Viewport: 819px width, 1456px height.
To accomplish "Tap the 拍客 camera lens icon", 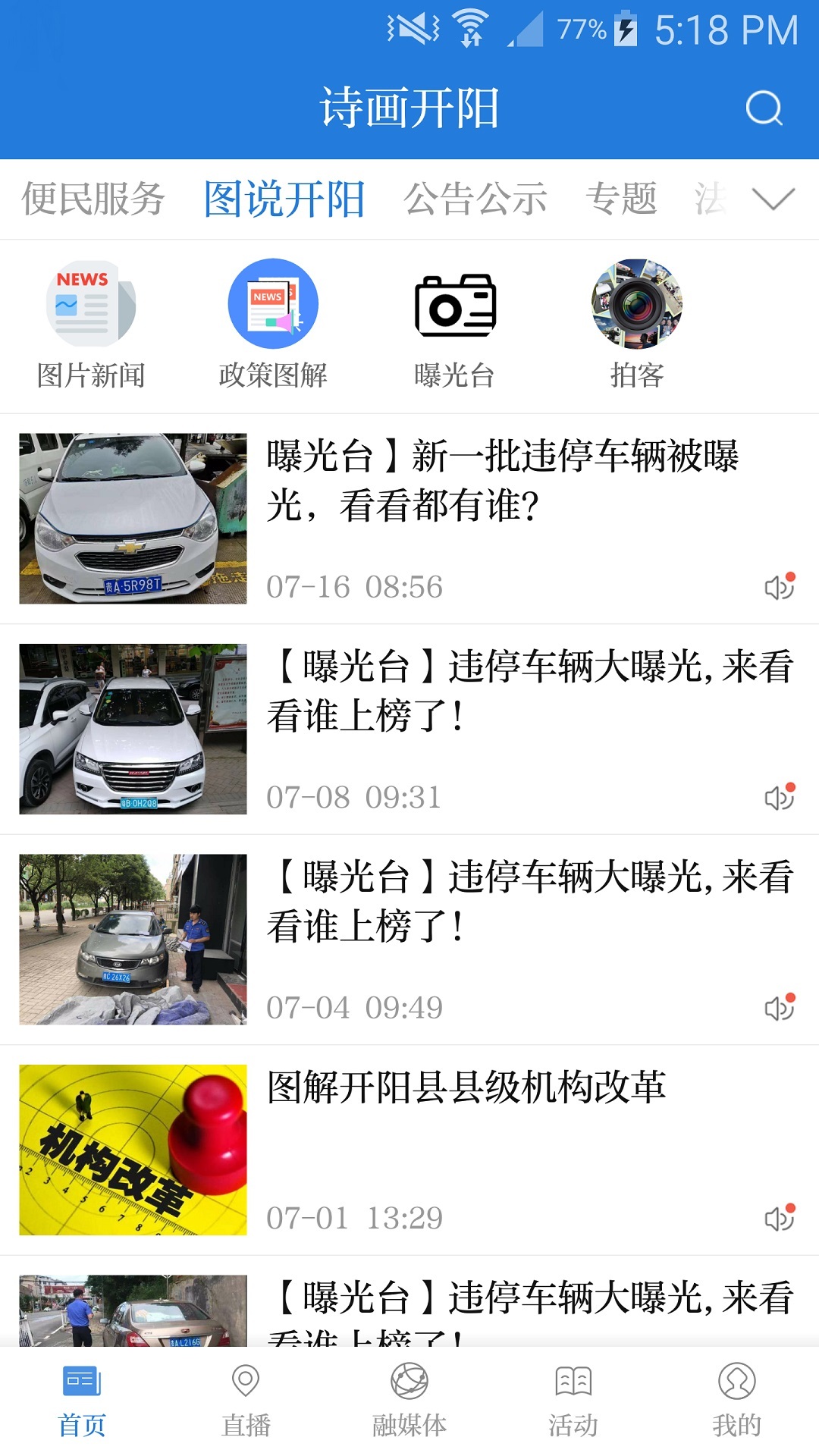I will tap(639, 307).
